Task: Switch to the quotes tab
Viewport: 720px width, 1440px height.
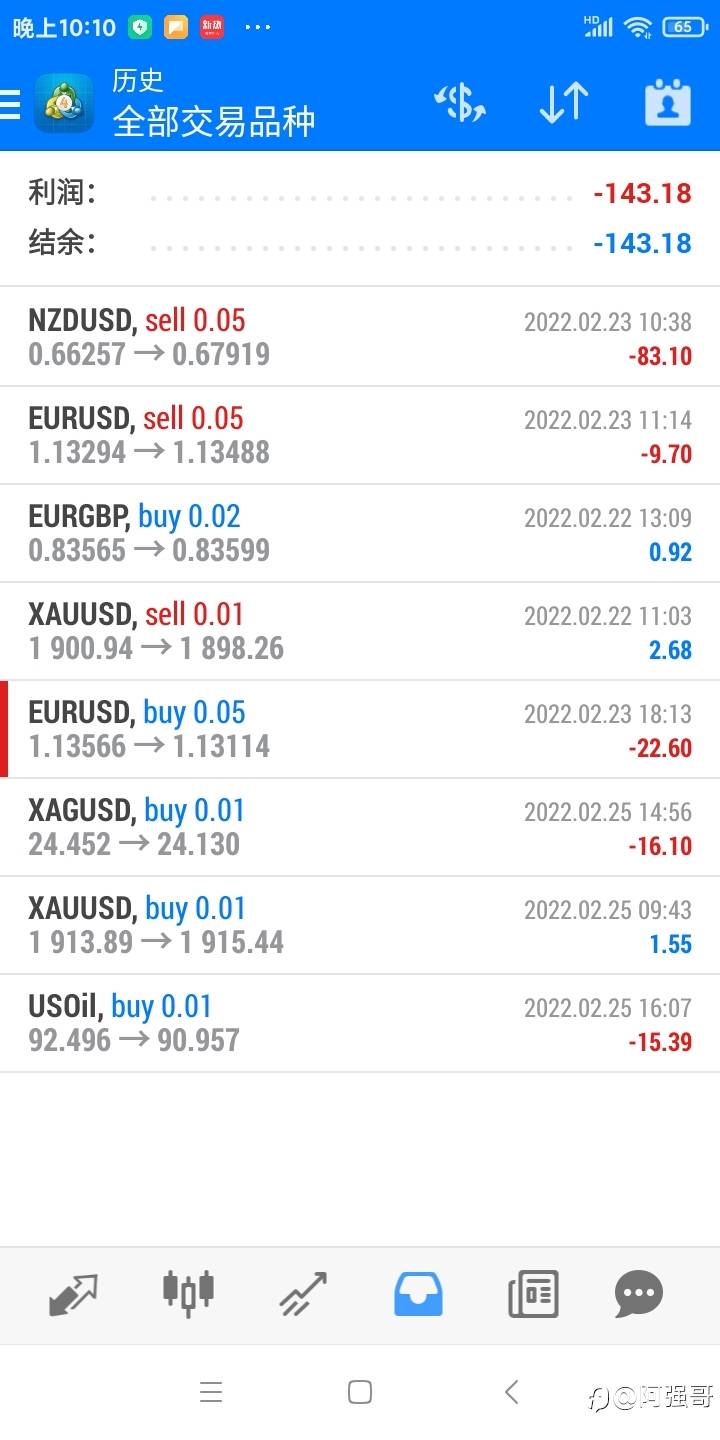Action: click(x=73, y=1294)
